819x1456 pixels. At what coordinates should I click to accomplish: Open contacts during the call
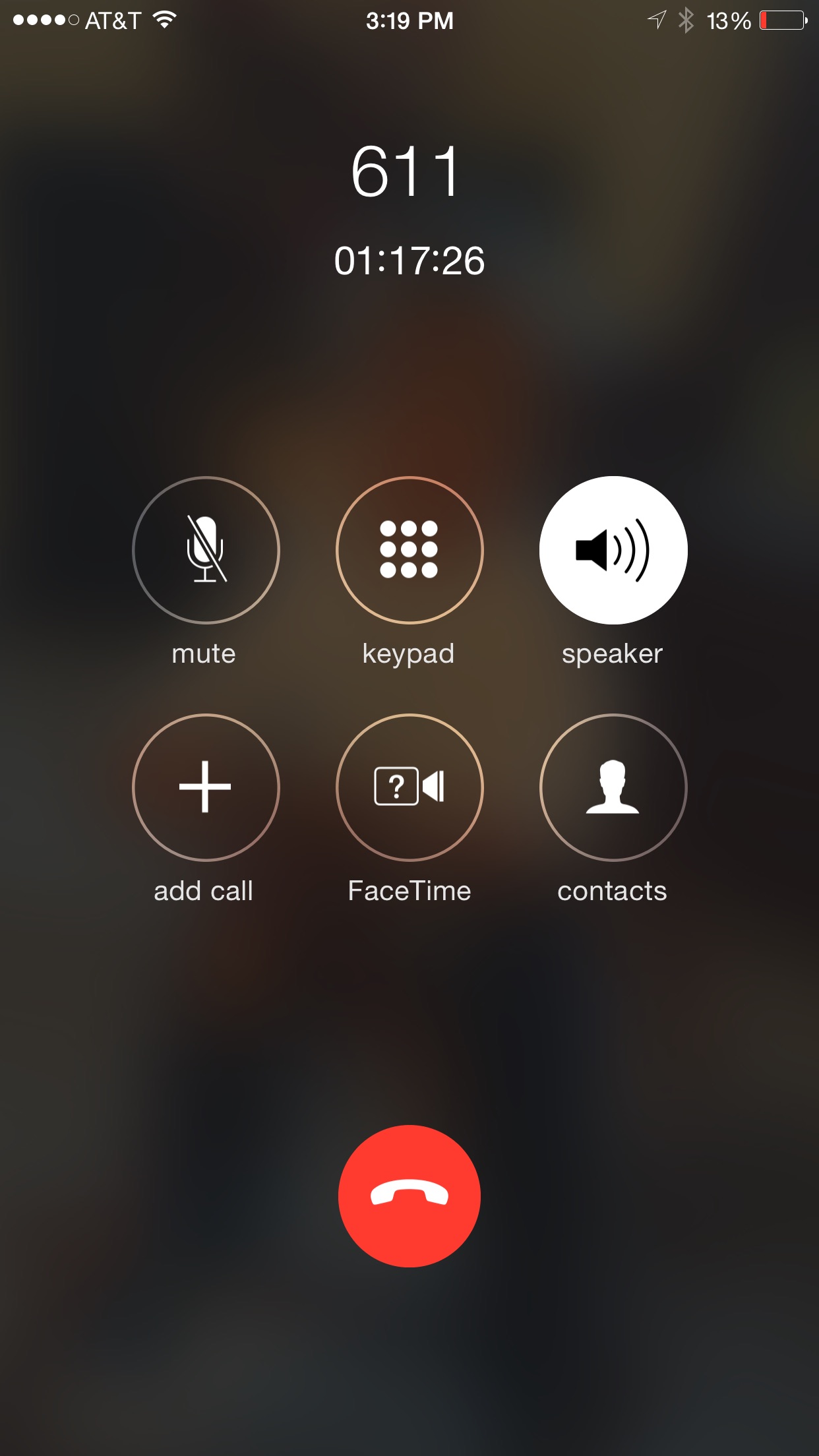coord(613,787)
